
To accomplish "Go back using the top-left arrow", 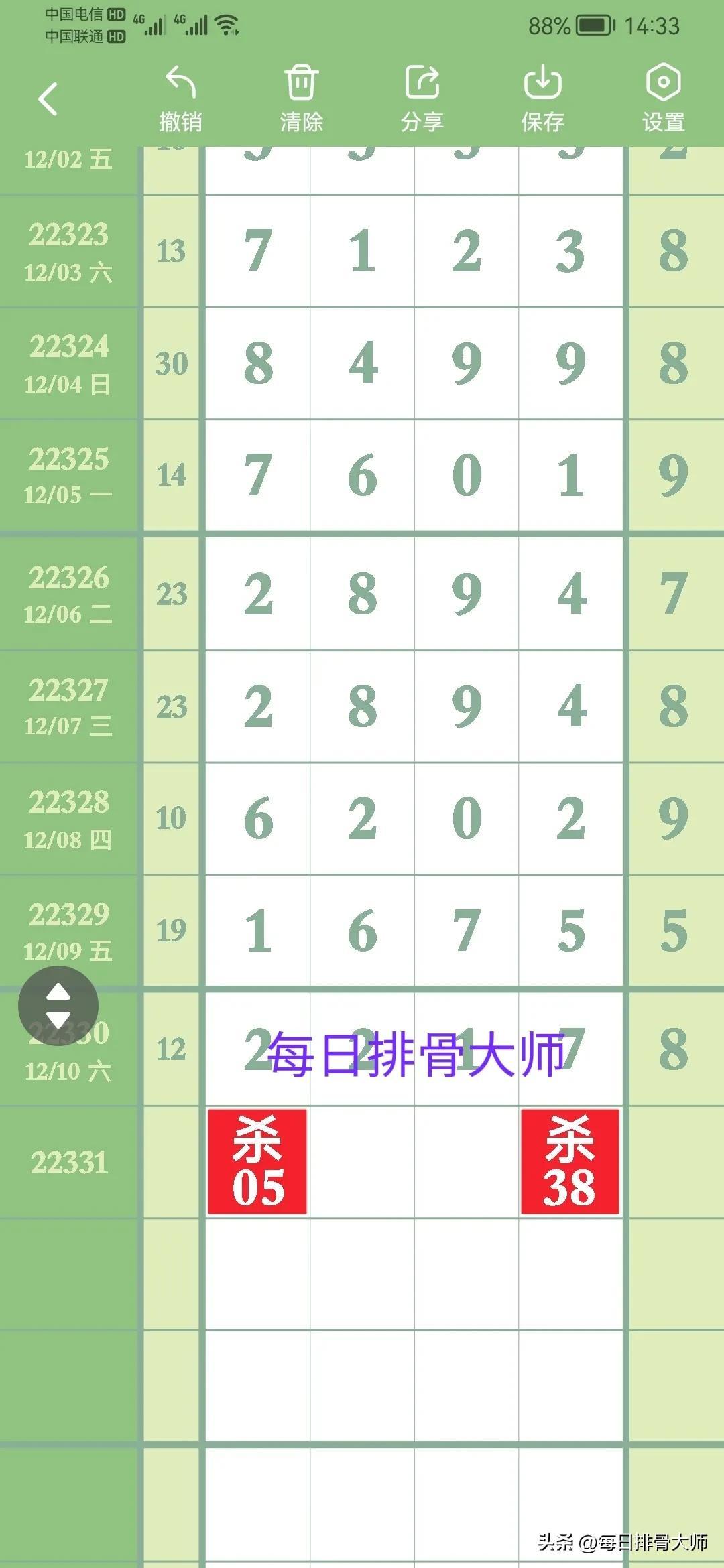I will point(48,100).
